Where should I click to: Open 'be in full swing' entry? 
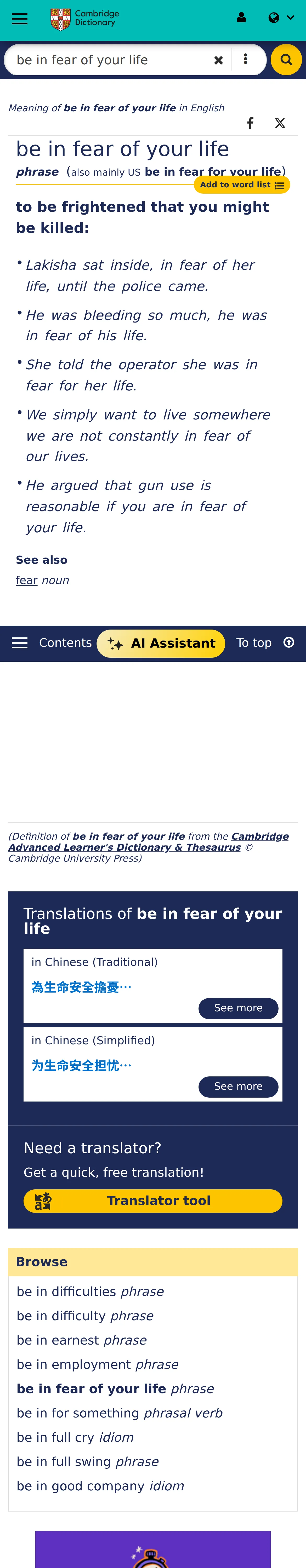[88, 1462]
